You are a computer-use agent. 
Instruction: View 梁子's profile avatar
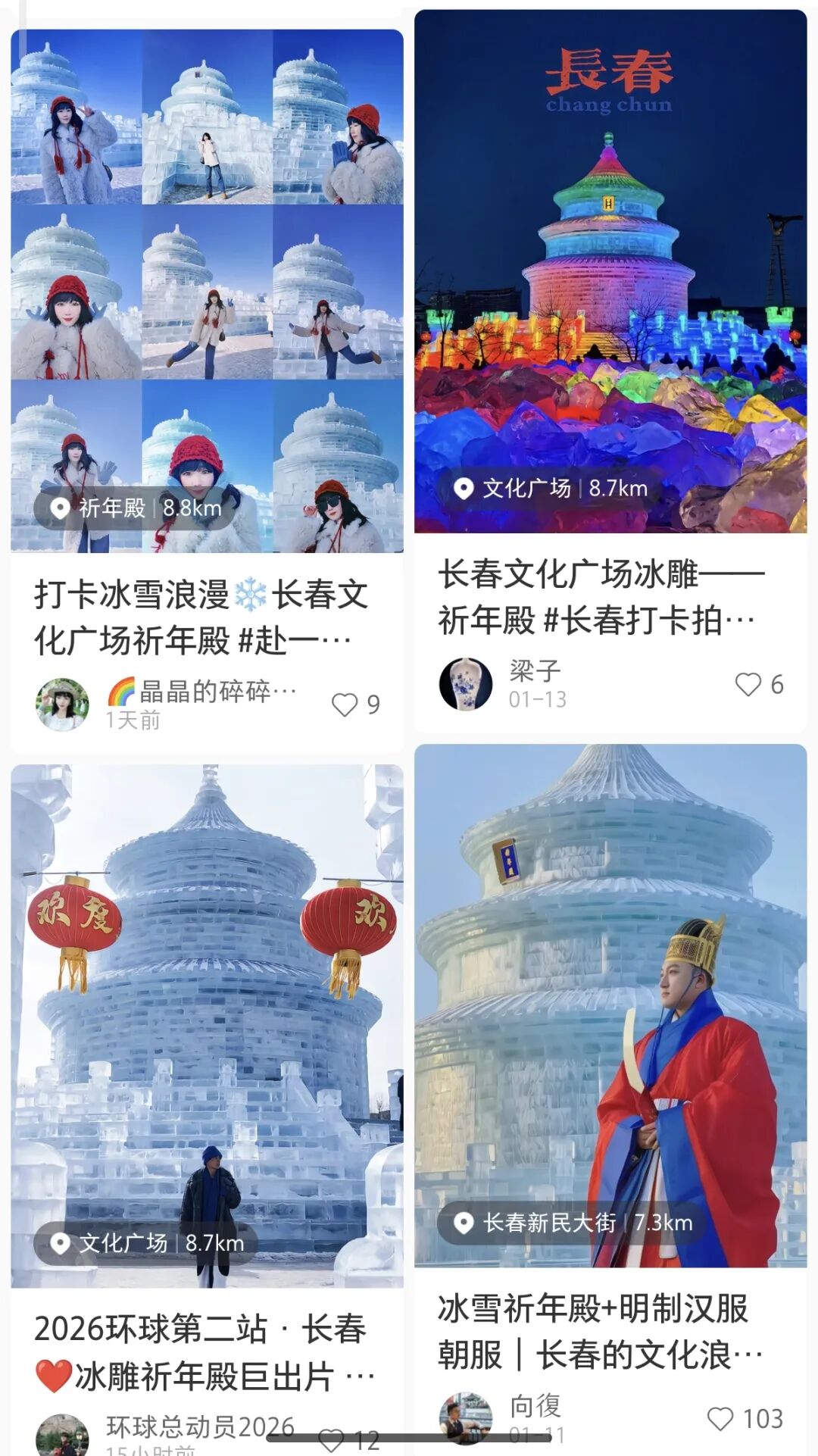tap(465, 684)
